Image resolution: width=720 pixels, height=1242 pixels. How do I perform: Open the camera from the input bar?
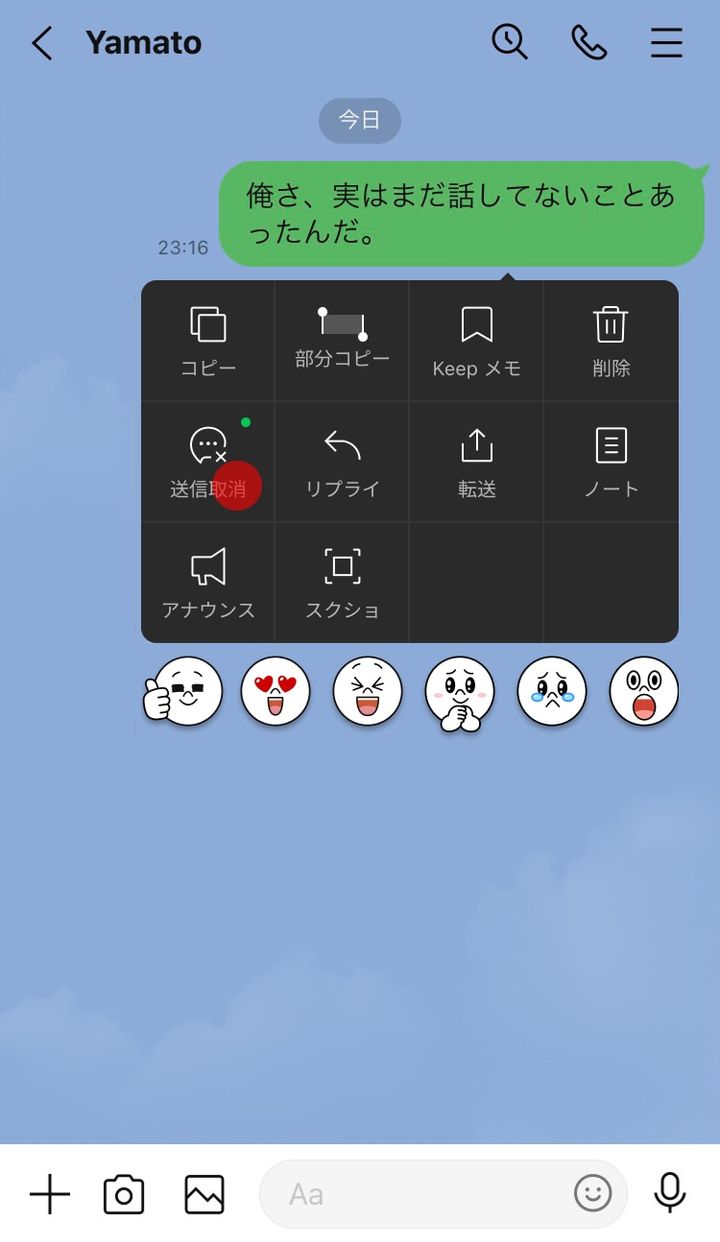(x=124, y=1193)
